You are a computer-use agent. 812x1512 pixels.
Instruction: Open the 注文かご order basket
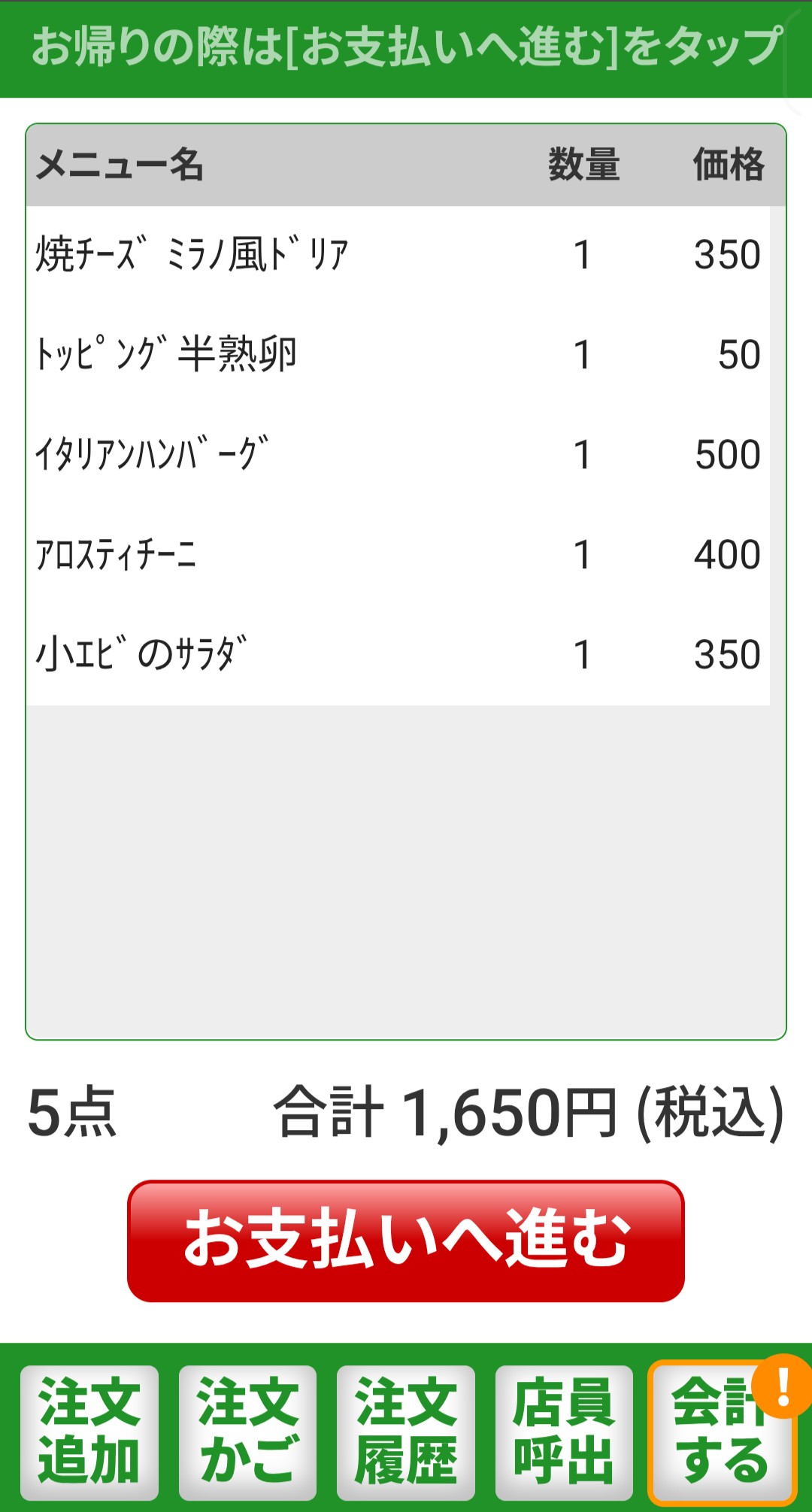247,1432
